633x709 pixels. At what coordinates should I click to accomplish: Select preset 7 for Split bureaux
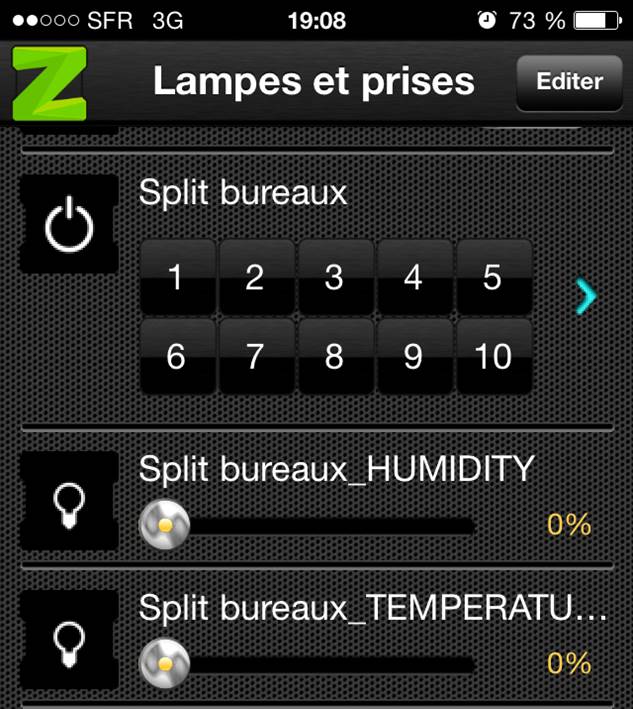(x=255, y=356)
